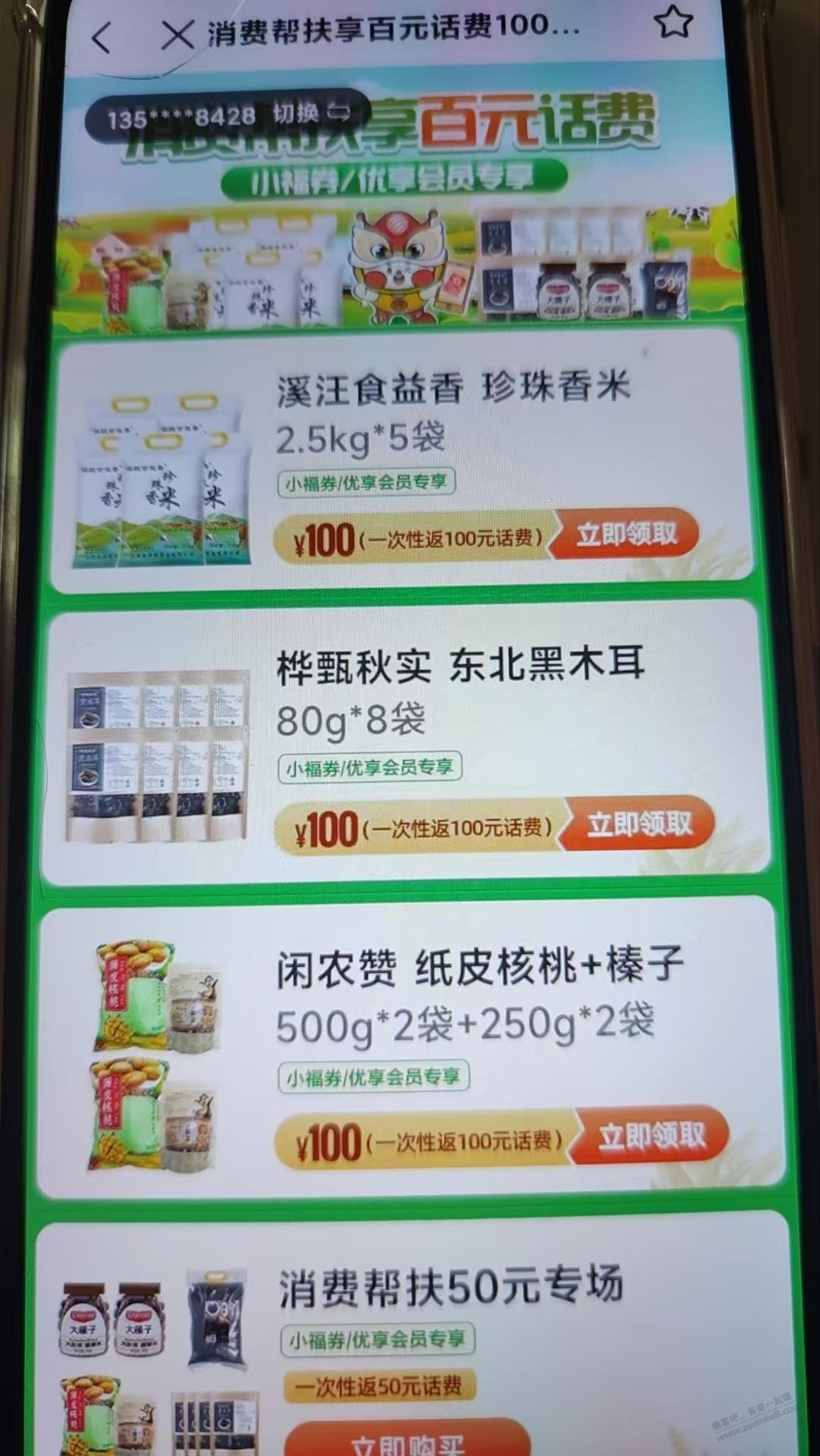Screen dimensions: 820x1456
Task: Open the 桦甄秋实 东北黑木耳 product image
Action: point(159,756)
